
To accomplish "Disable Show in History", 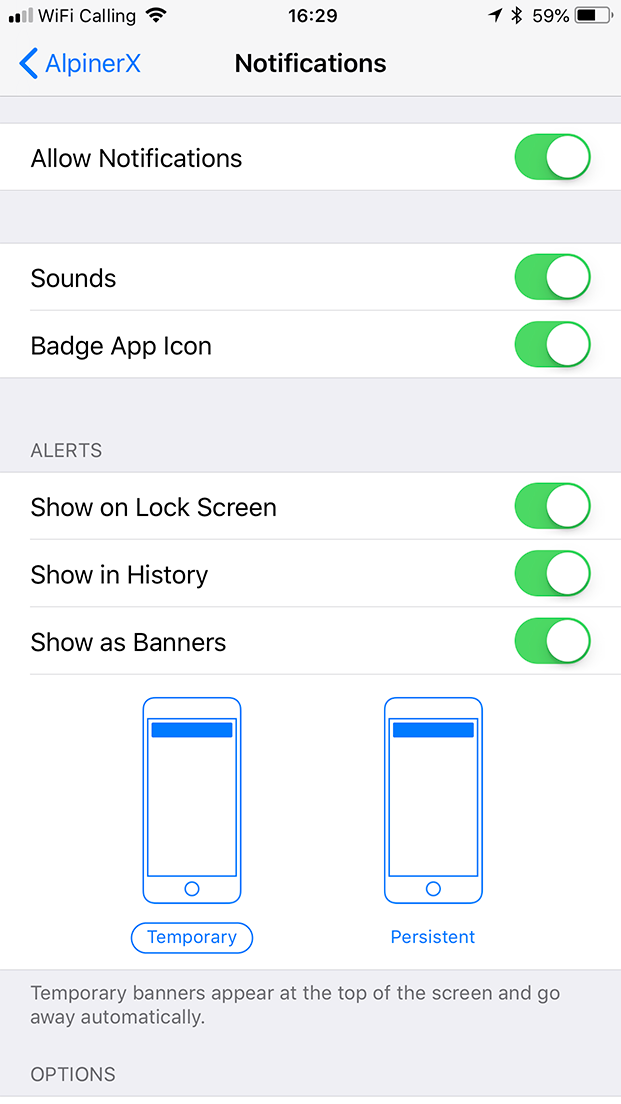I will point(553,574).
